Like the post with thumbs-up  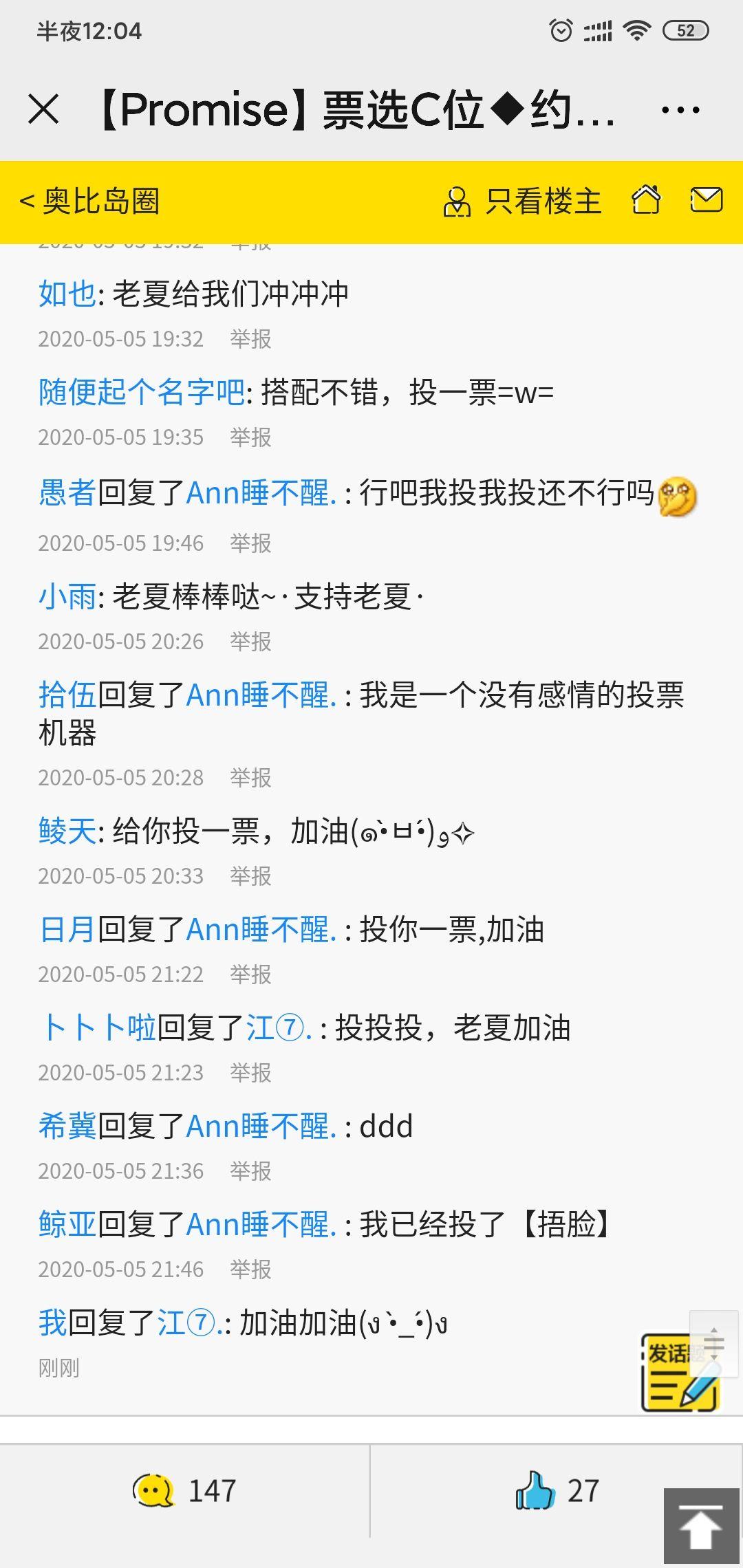coord(556,1491)
